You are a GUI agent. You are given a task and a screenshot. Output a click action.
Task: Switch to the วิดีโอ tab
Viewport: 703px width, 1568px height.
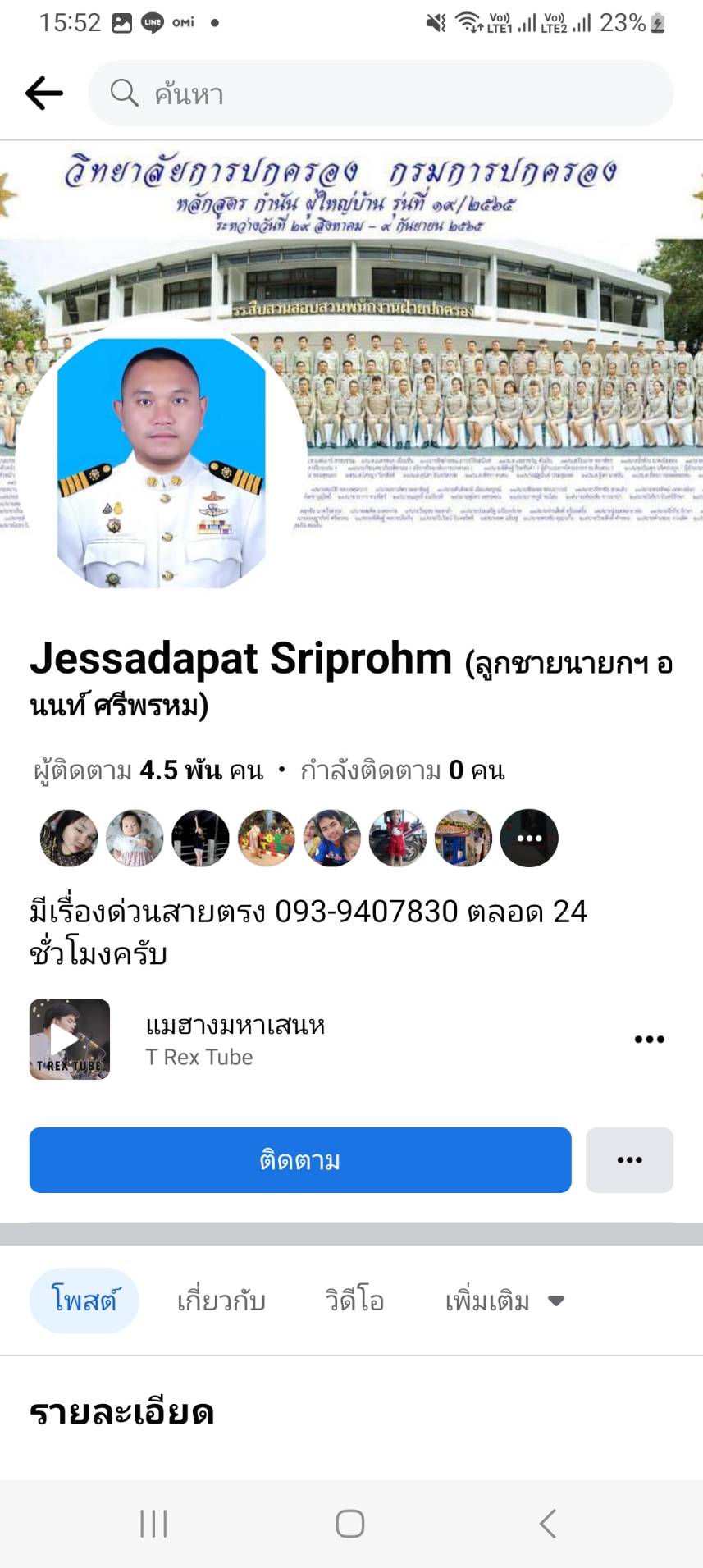pyautogui.click(x=354, y=1301)
